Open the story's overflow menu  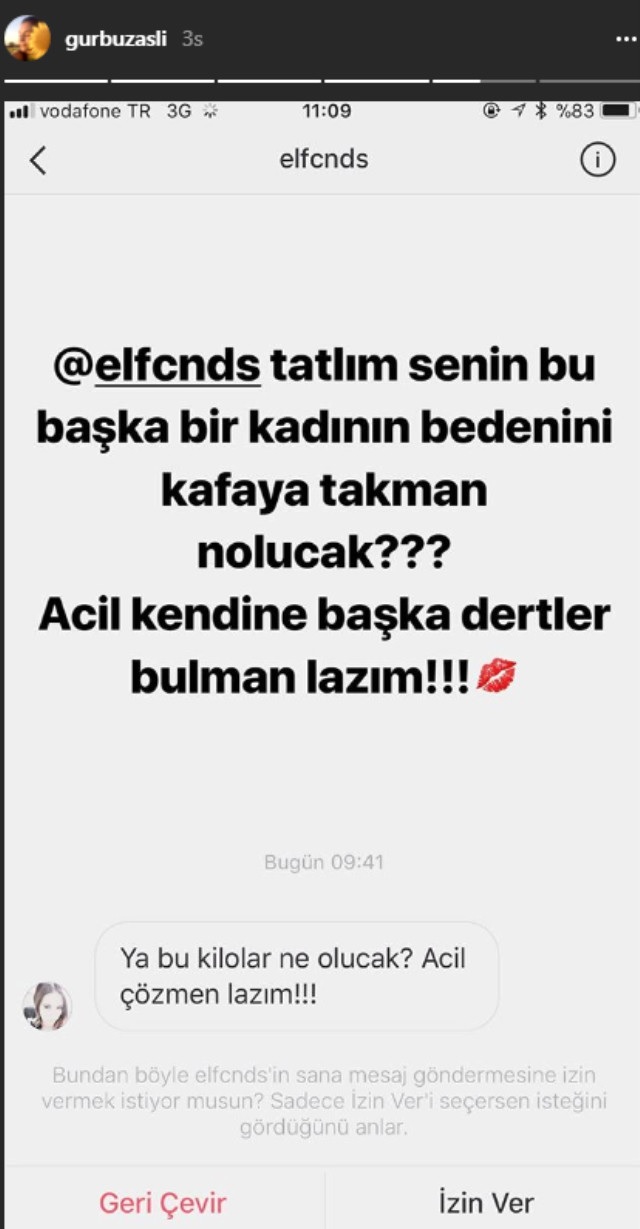coord(623,41)
